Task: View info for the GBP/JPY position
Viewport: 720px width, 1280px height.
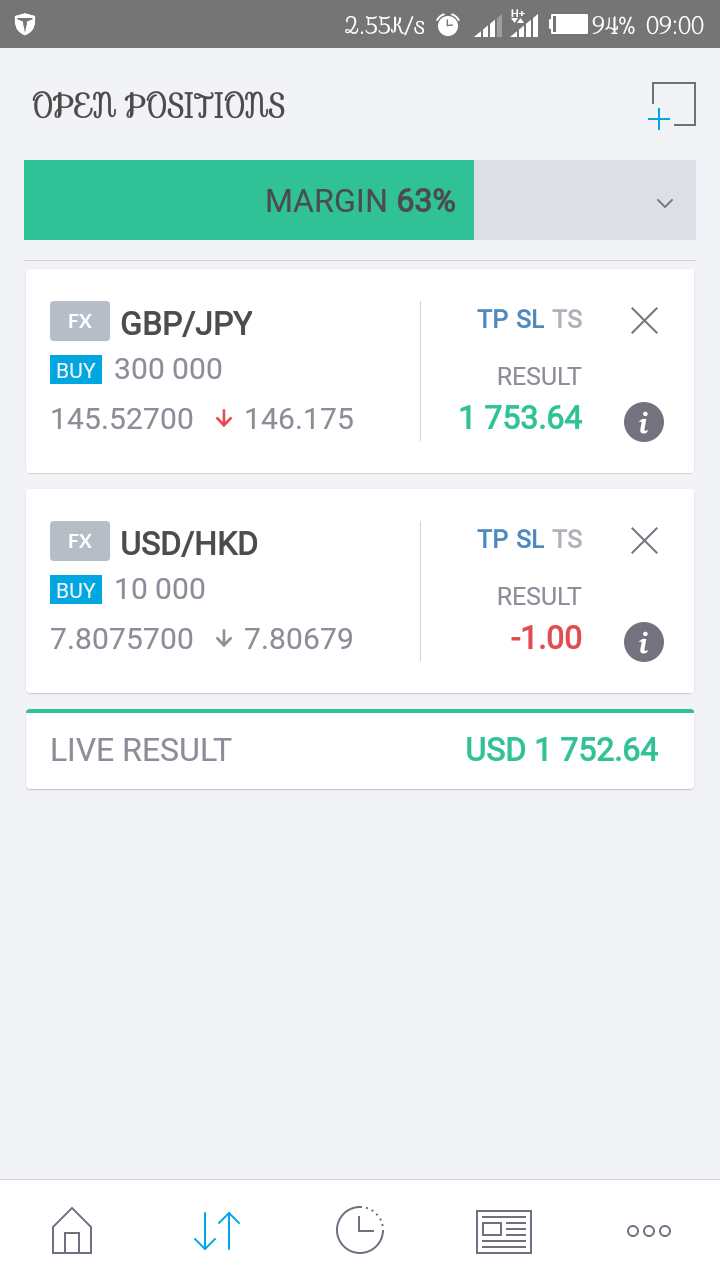Action: coord(644,422)
